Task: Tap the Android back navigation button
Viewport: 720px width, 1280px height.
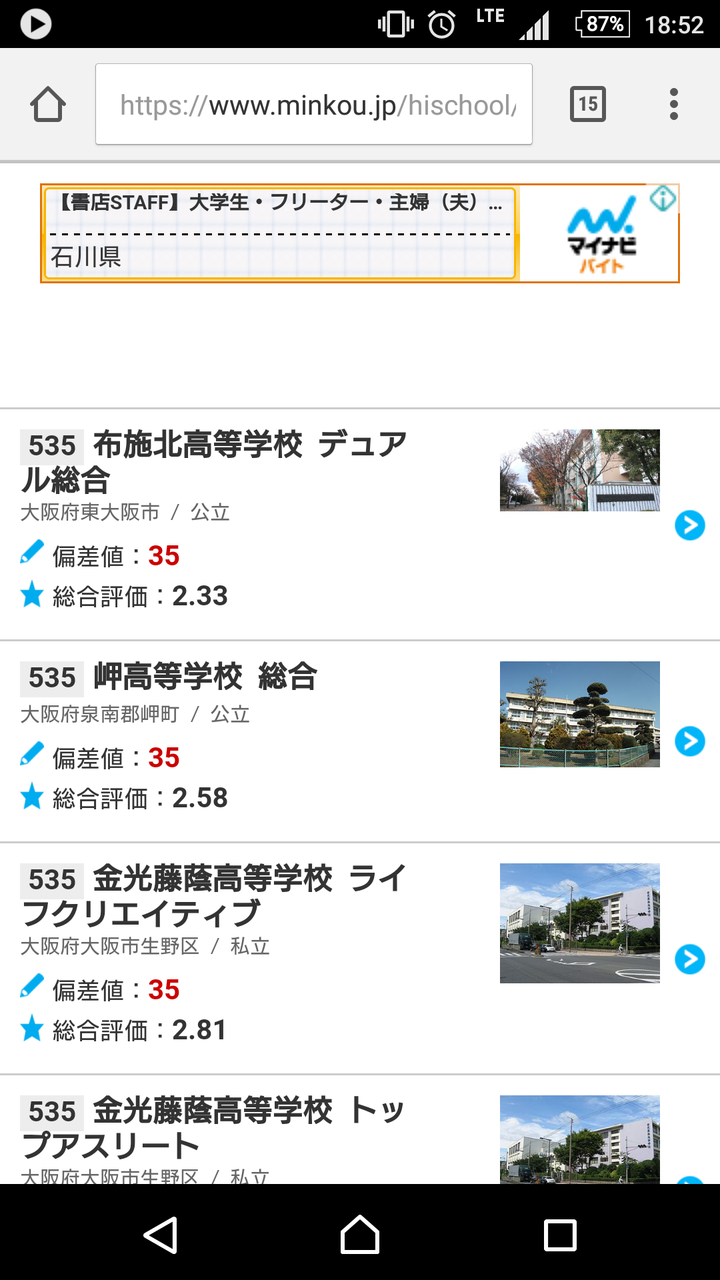Action: pyautogui.click(x=162, y=1236)
